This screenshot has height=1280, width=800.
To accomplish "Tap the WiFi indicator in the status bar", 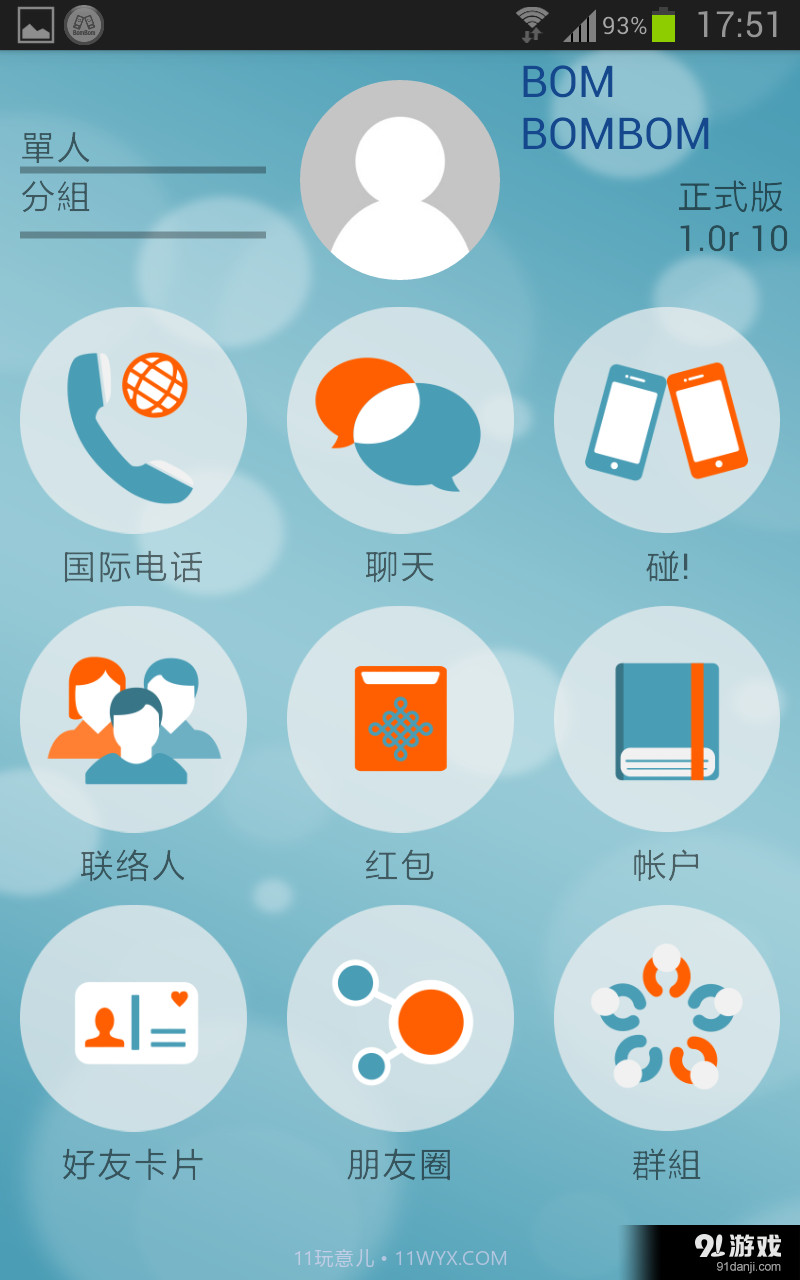I will 534,23.
